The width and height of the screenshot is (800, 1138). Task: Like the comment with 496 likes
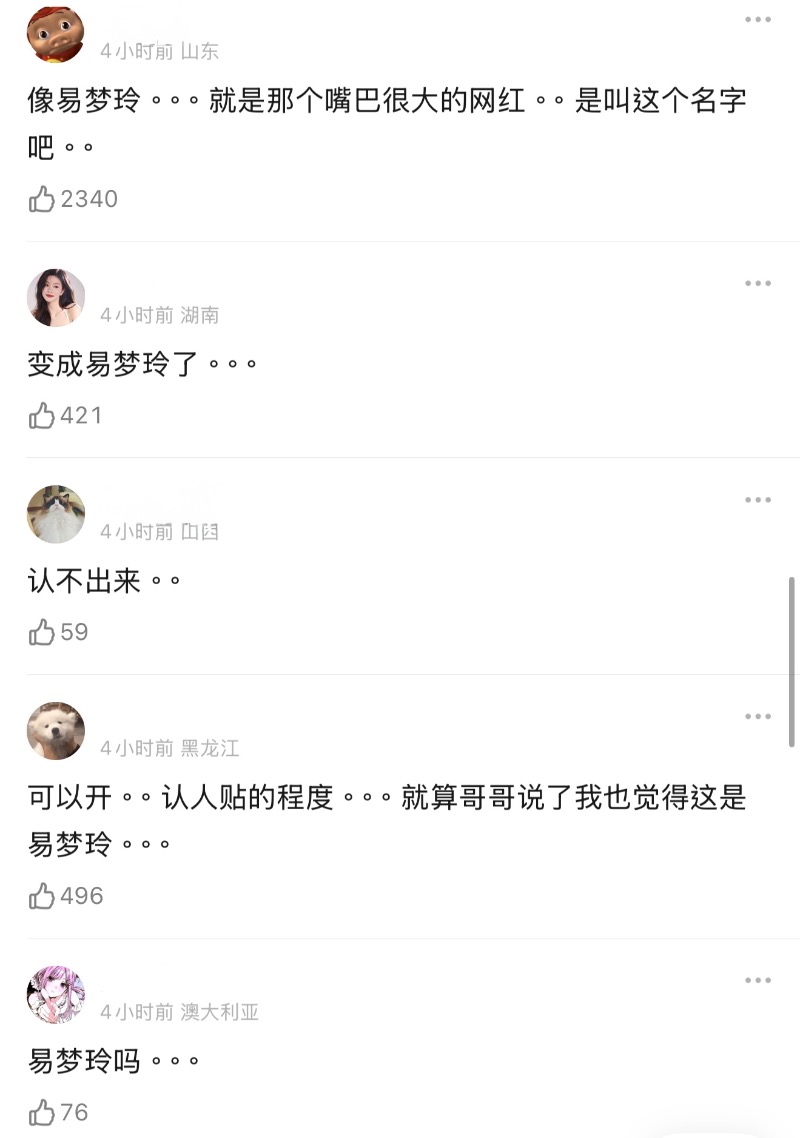42,896
